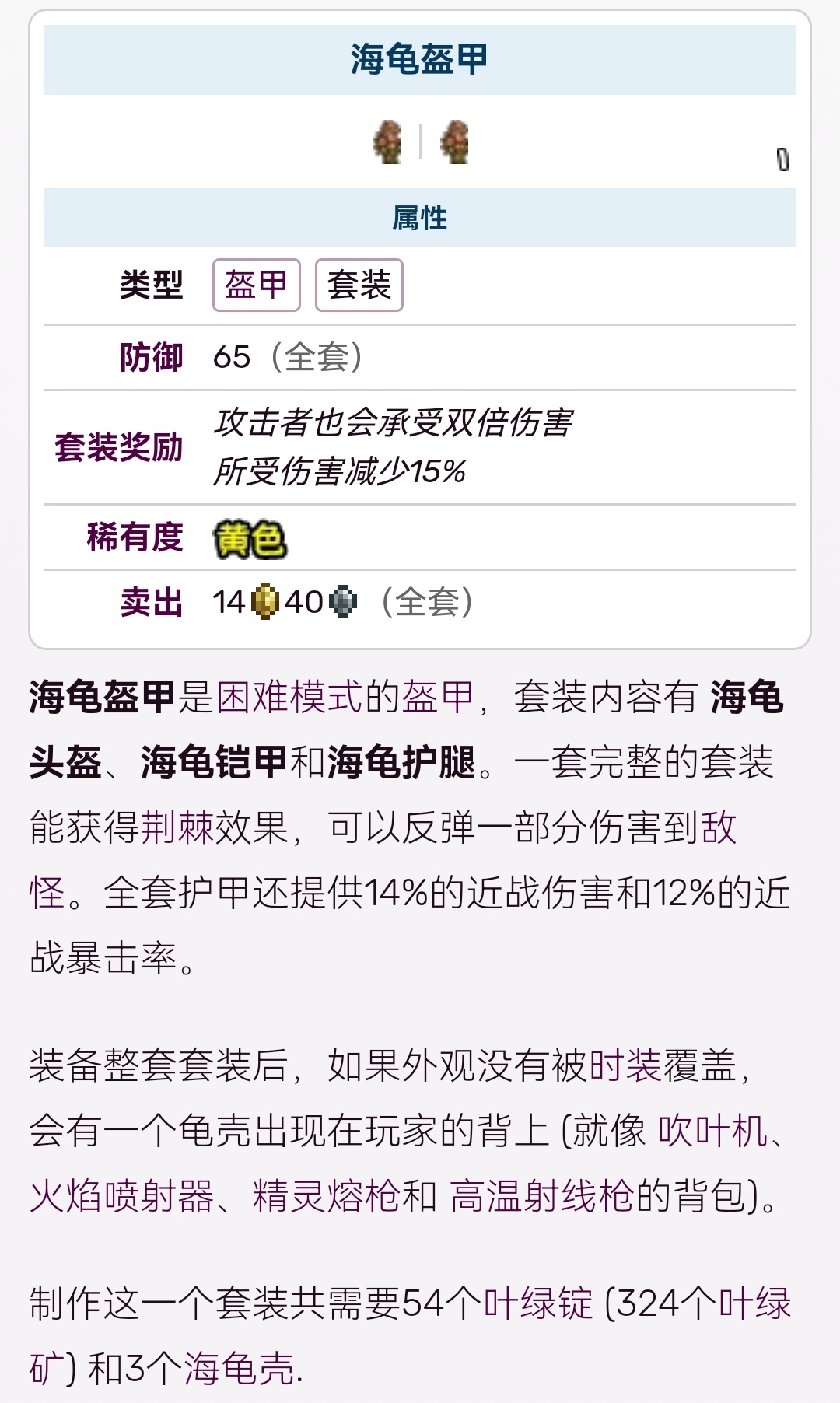The height and width of the screenshot is (1403, 840).
Task: Tap the 黄色 rarity badge
Action: pyautogui.click(x=250, y=539)
